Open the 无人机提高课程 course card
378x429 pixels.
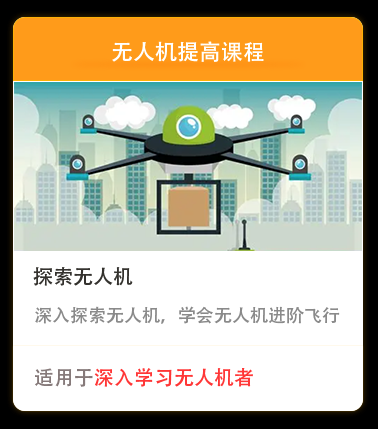188,214
